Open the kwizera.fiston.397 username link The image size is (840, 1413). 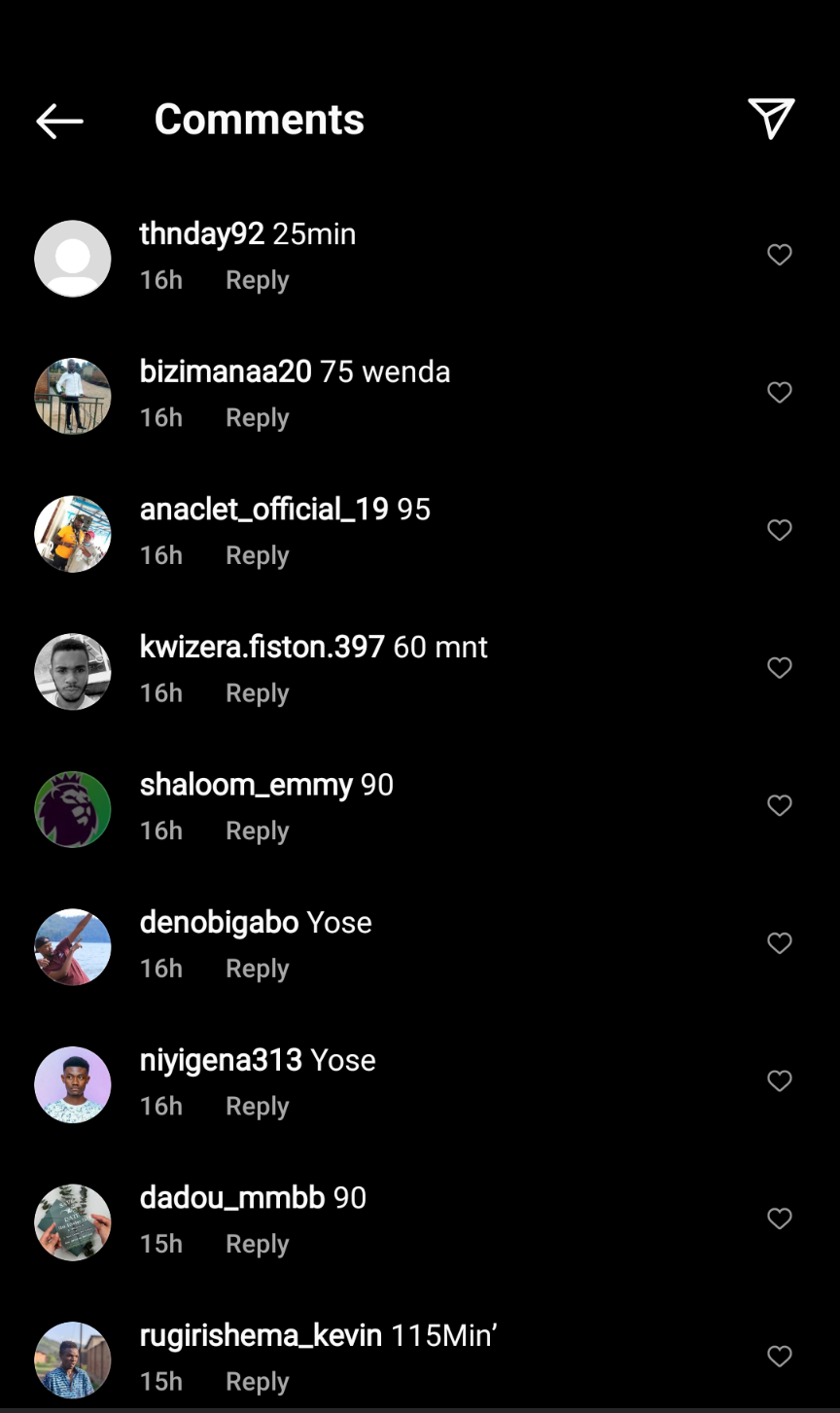(x=262, y=648)
